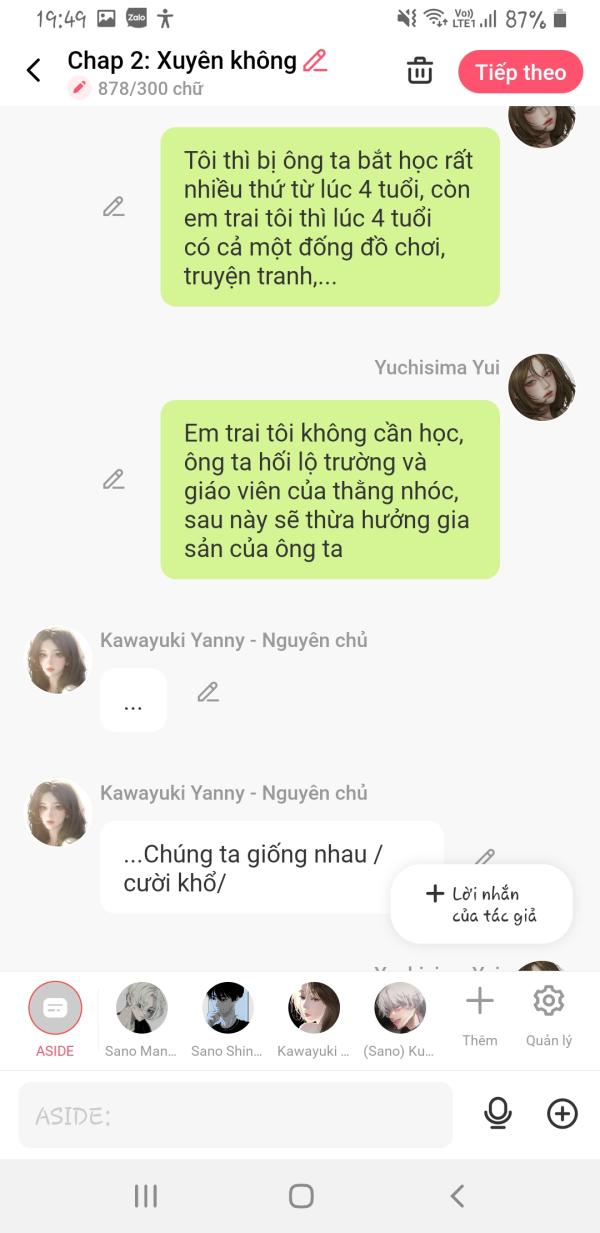
Task: Select the ASIDE narrator option
Action: 55,1018
